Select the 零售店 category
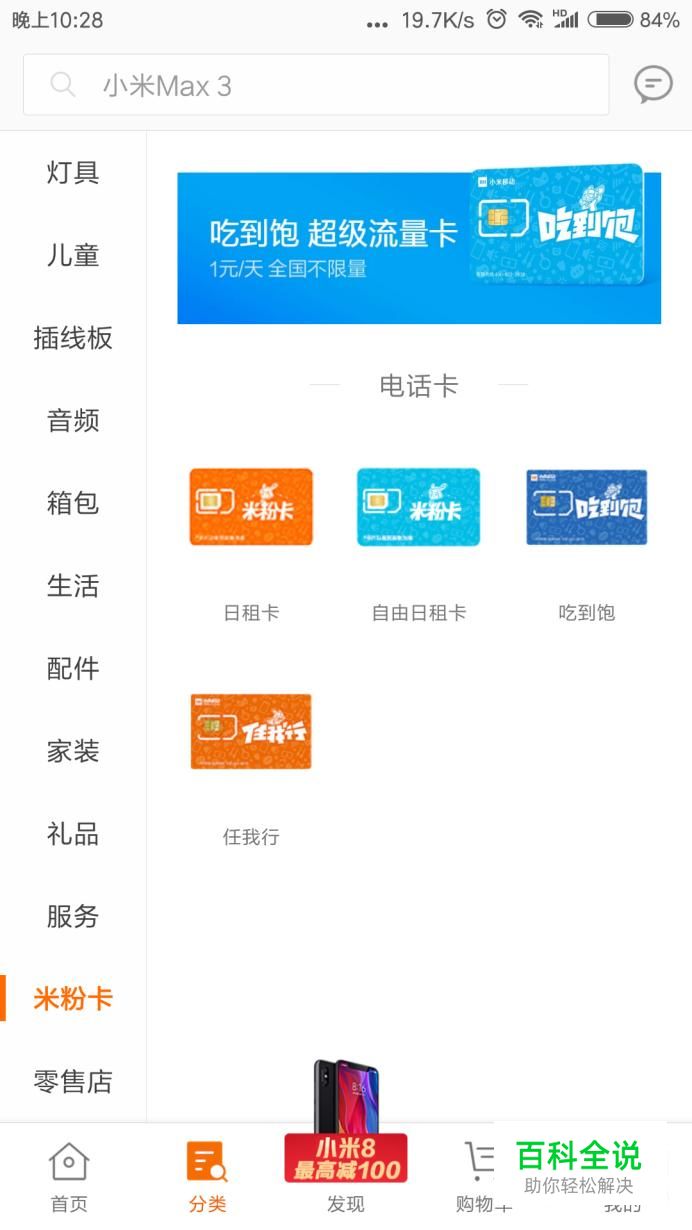Viewport: 692px width, 1230px height. point(73,1081)
